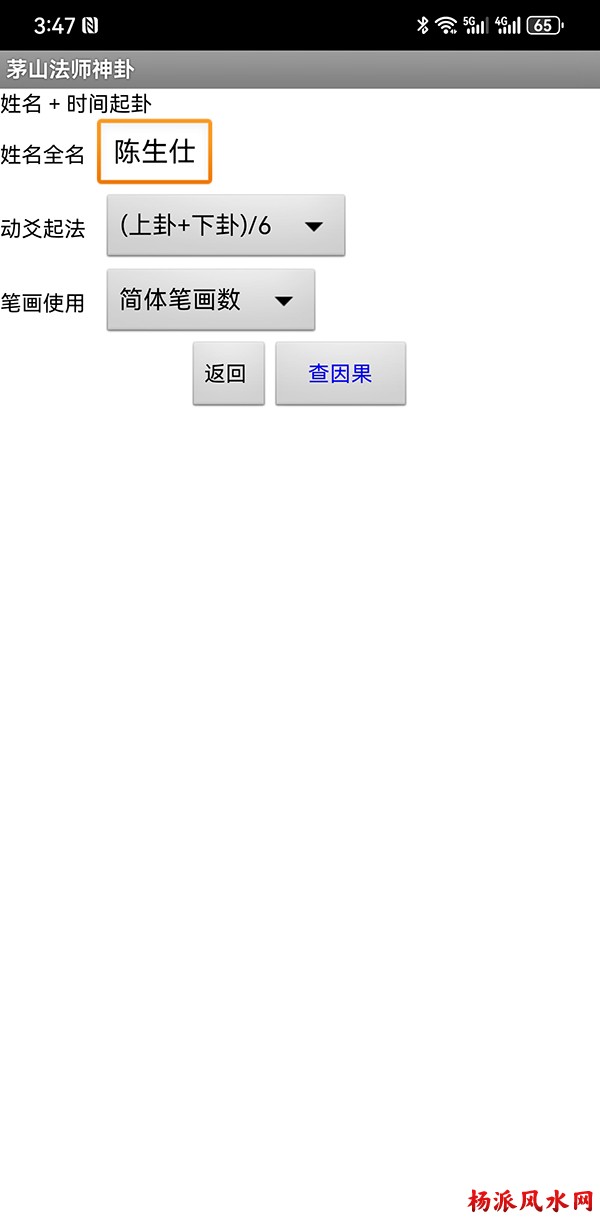
Task: Expand the 动爻起法 dropdown
Action: pos(226,226)
